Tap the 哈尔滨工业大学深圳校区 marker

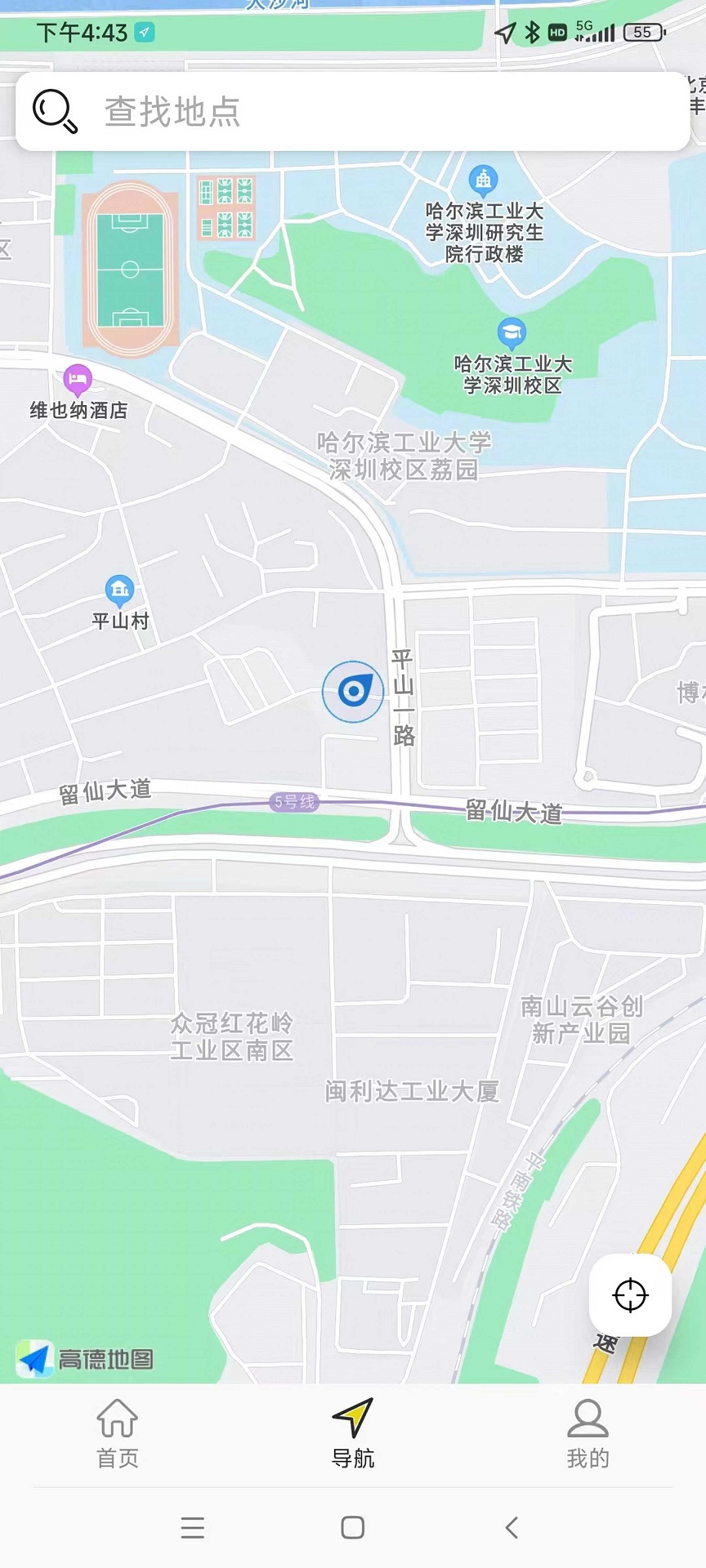512,332
